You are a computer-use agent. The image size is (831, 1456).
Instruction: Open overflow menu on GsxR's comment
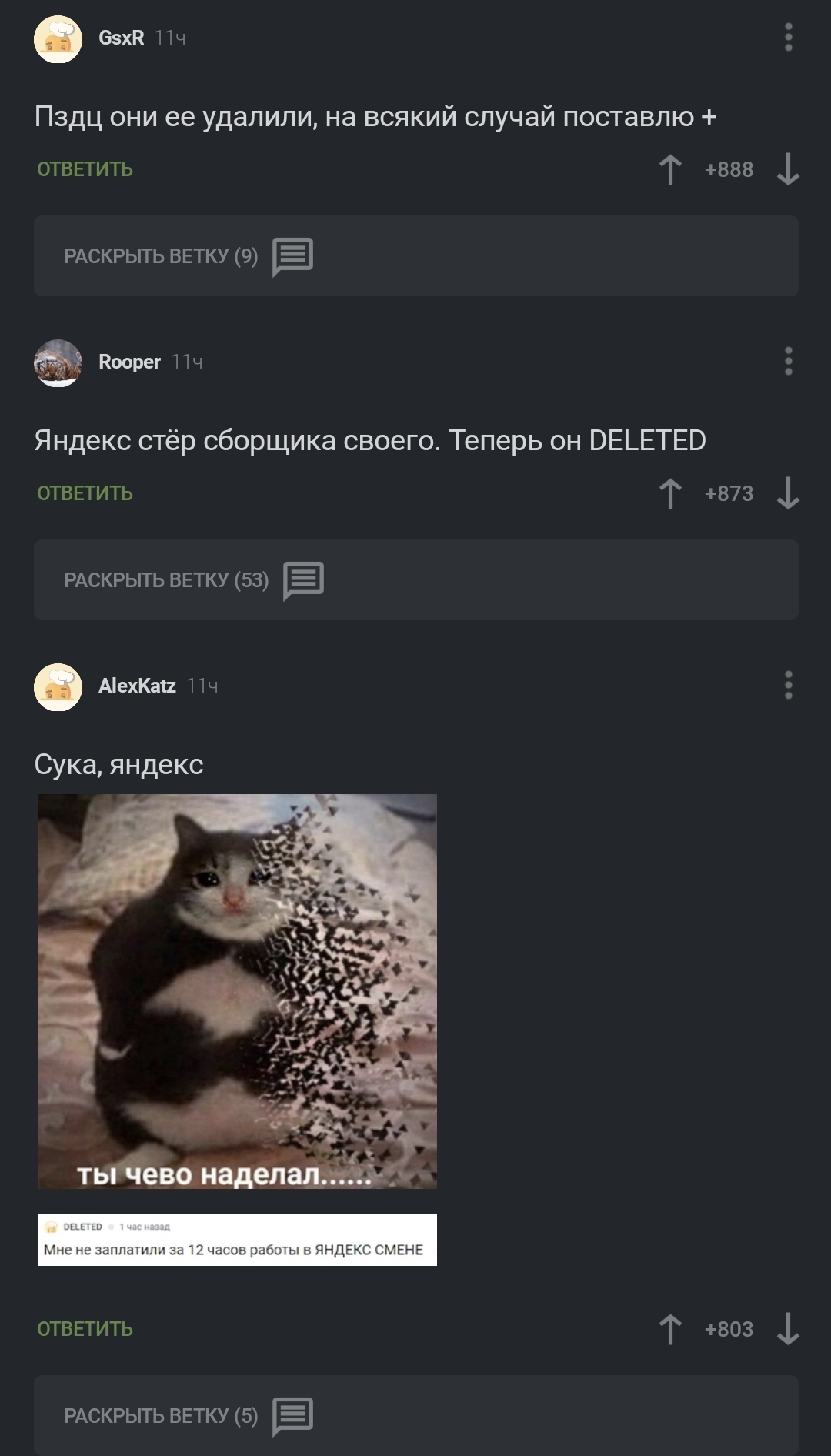click(x=788, y=38)
